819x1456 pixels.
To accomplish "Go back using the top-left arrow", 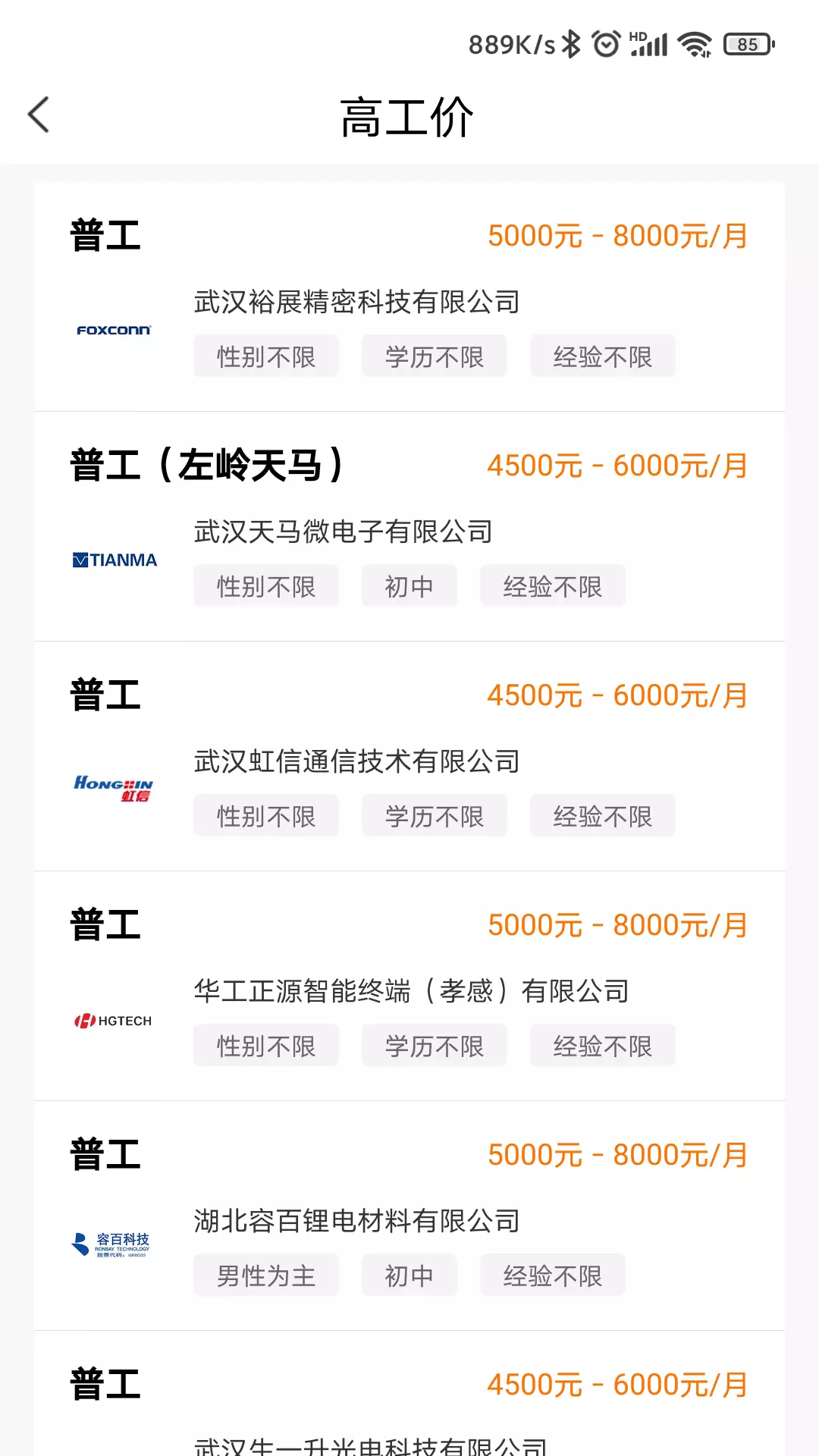I will [39, 115].
